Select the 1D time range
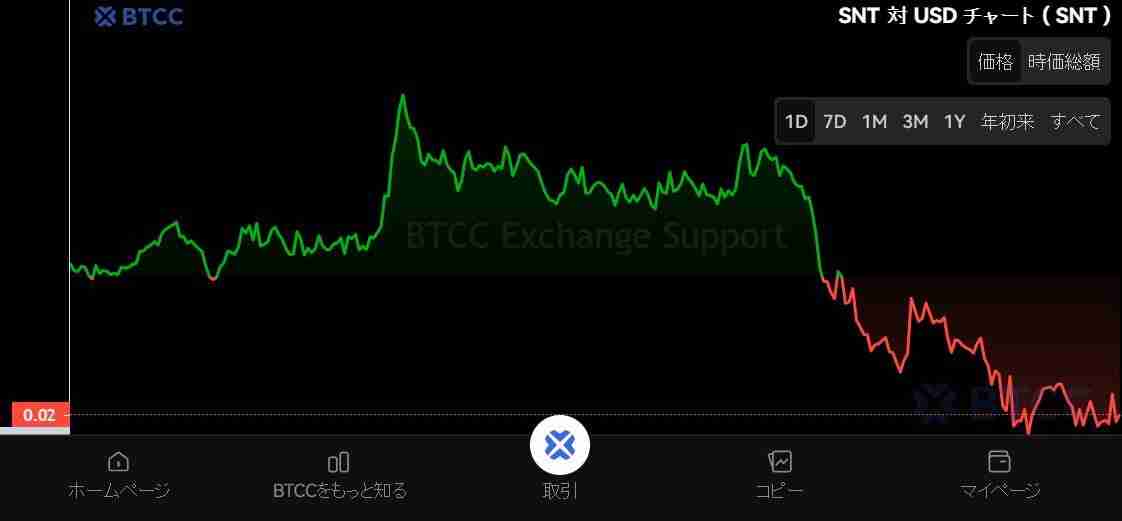Viewport: 1122px width, 521px height. pyautogui.click(x=796, y=122)
